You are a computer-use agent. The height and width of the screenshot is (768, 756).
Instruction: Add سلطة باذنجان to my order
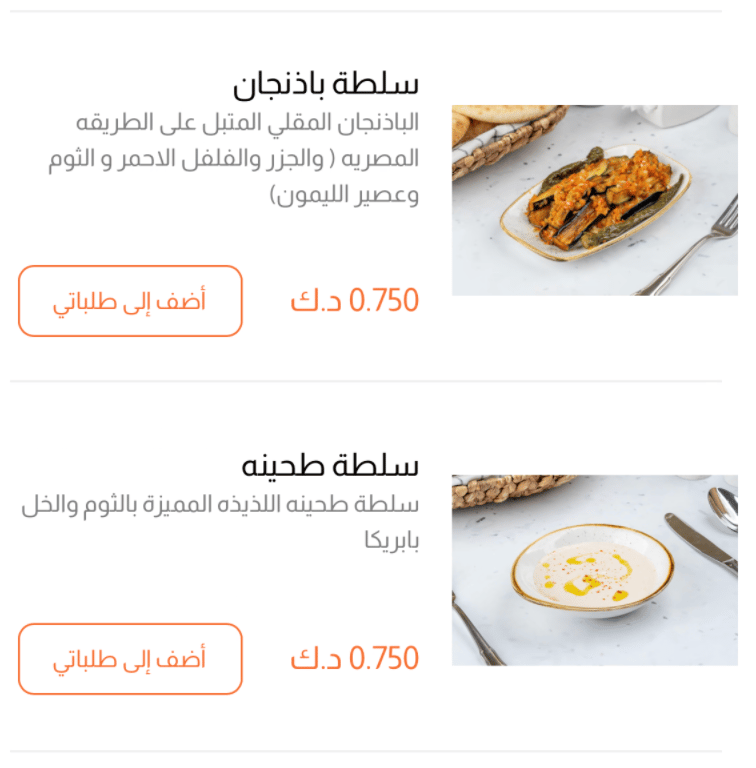[x=130, y=301]
